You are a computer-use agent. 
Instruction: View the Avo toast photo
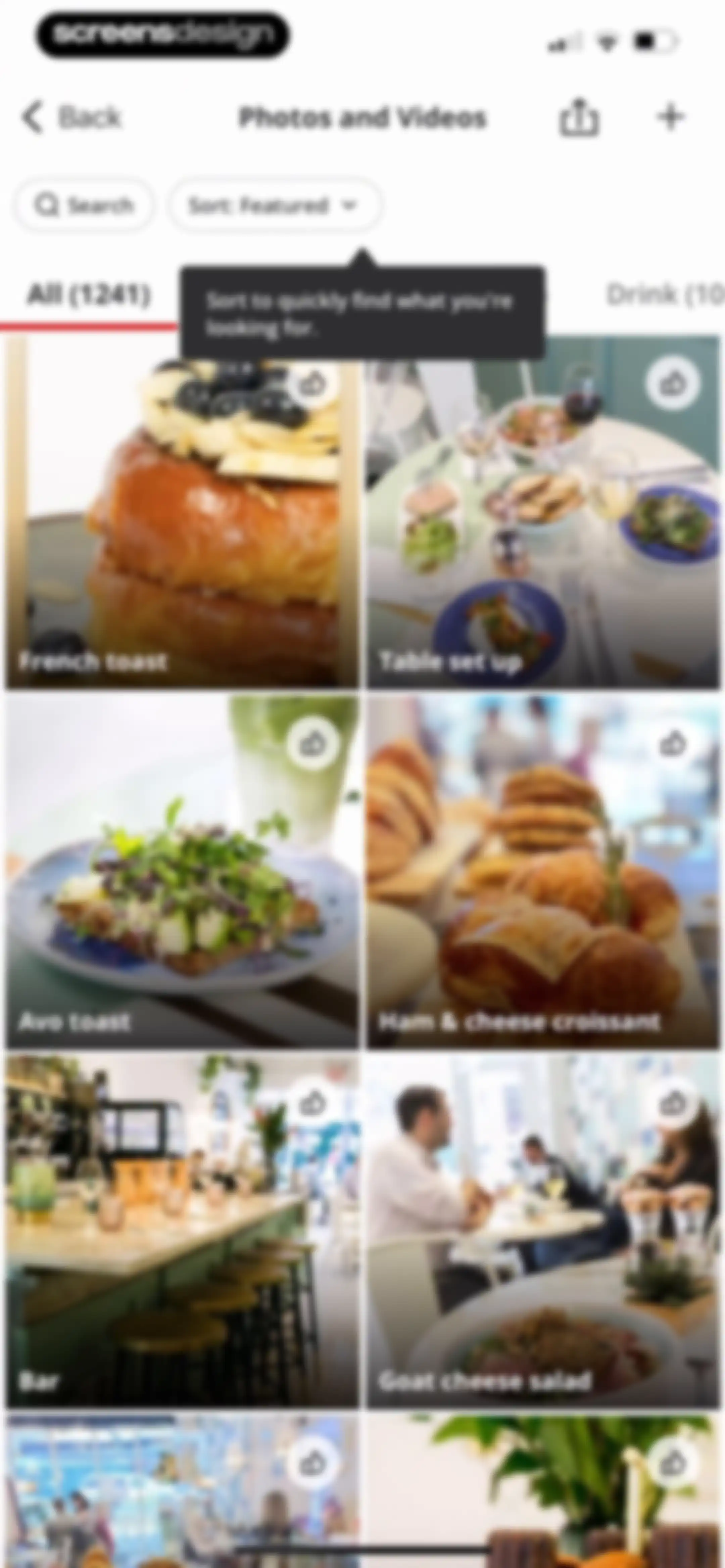tap(182, 872)
